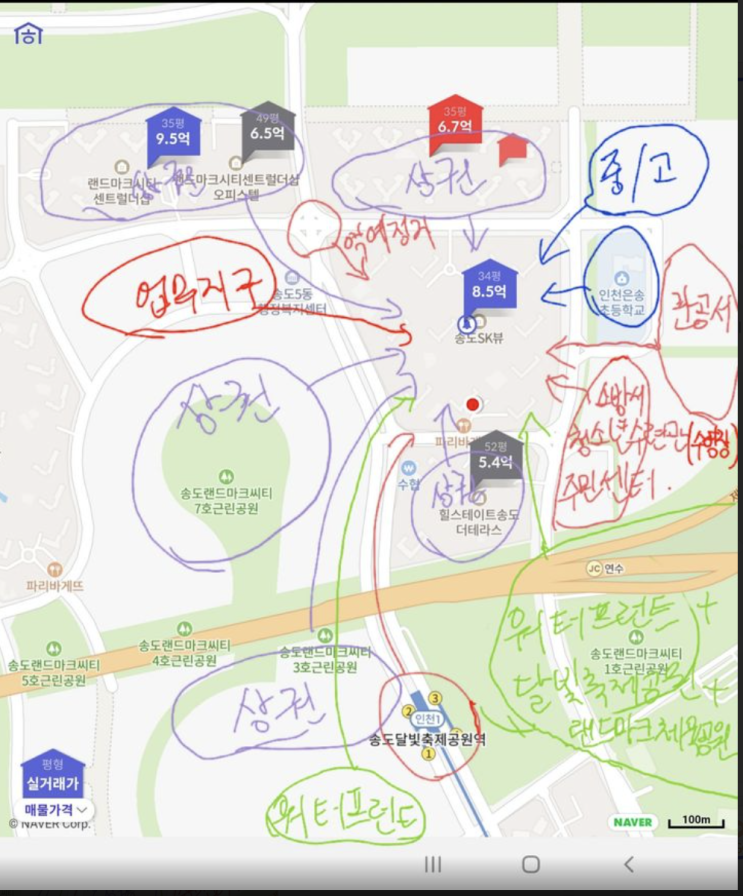View the 34평 8.5억 송도SK뷰 marker
The image size is (743, 896).
(x=491, y=288)
